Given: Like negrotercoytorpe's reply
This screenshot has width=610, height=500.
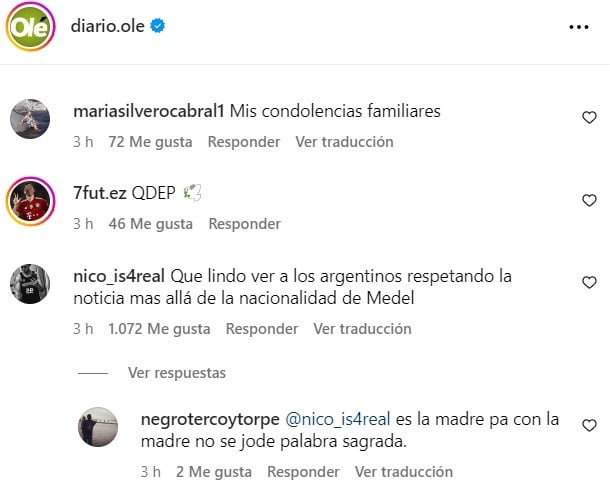Looking at the screenshot, I should (589, 426).
